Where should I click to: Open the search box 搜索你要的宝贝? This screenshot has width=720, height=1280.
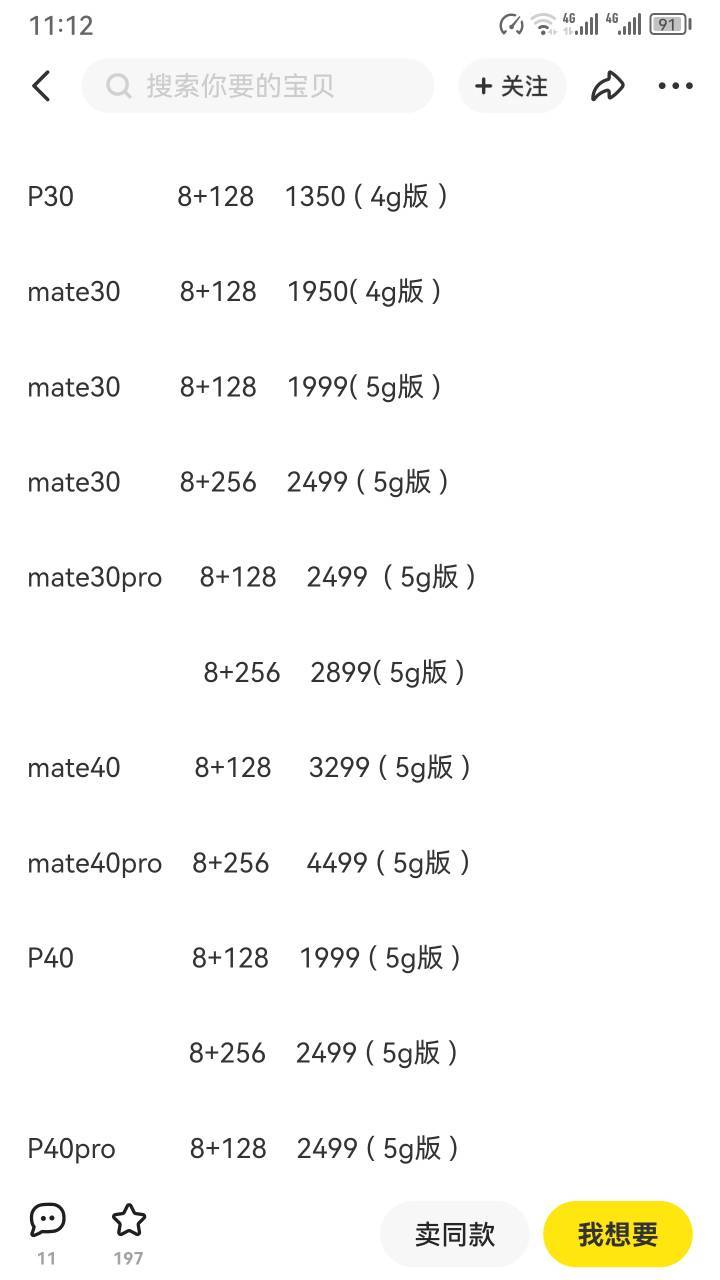258,86
